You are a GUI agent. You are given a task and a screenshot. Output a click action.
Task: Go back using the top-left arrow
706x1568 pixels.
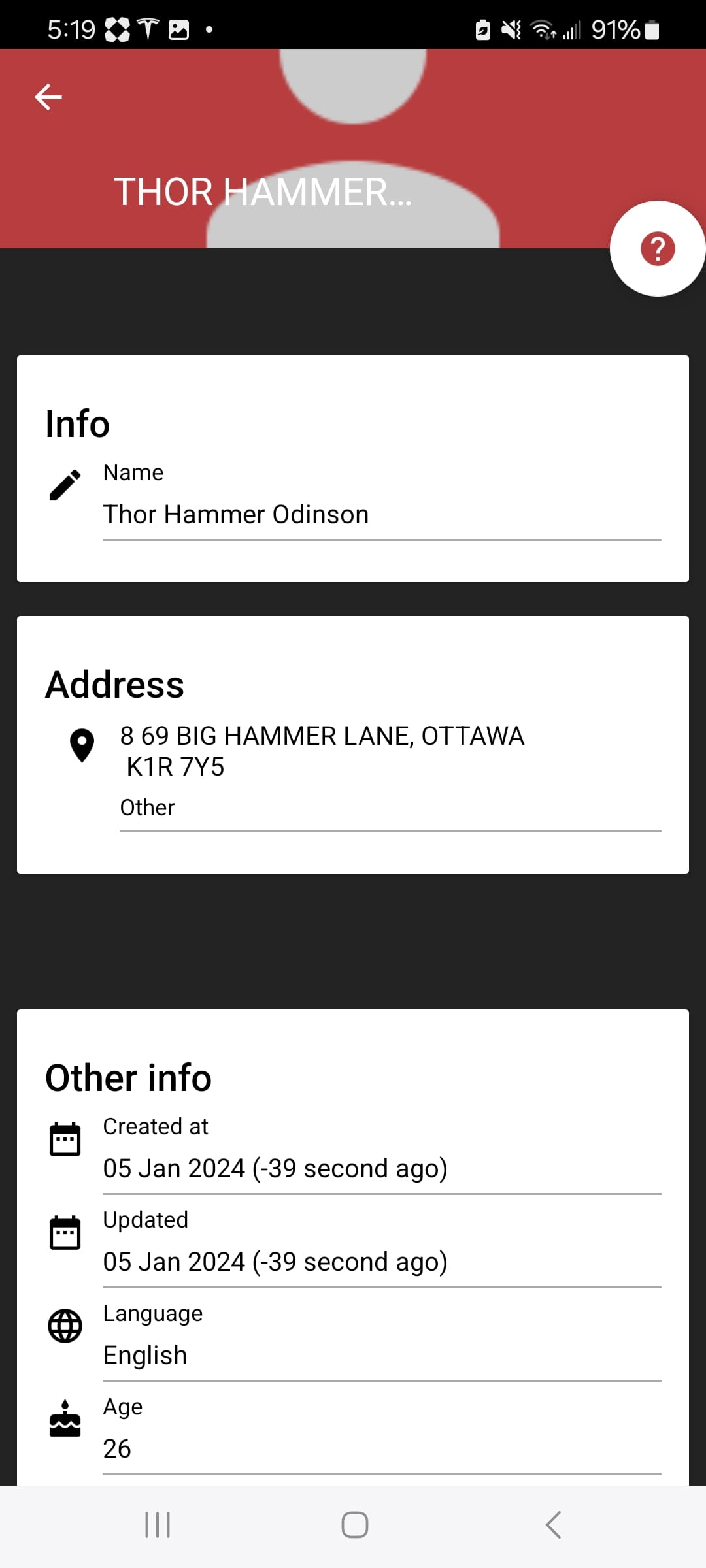coord(48,97)
